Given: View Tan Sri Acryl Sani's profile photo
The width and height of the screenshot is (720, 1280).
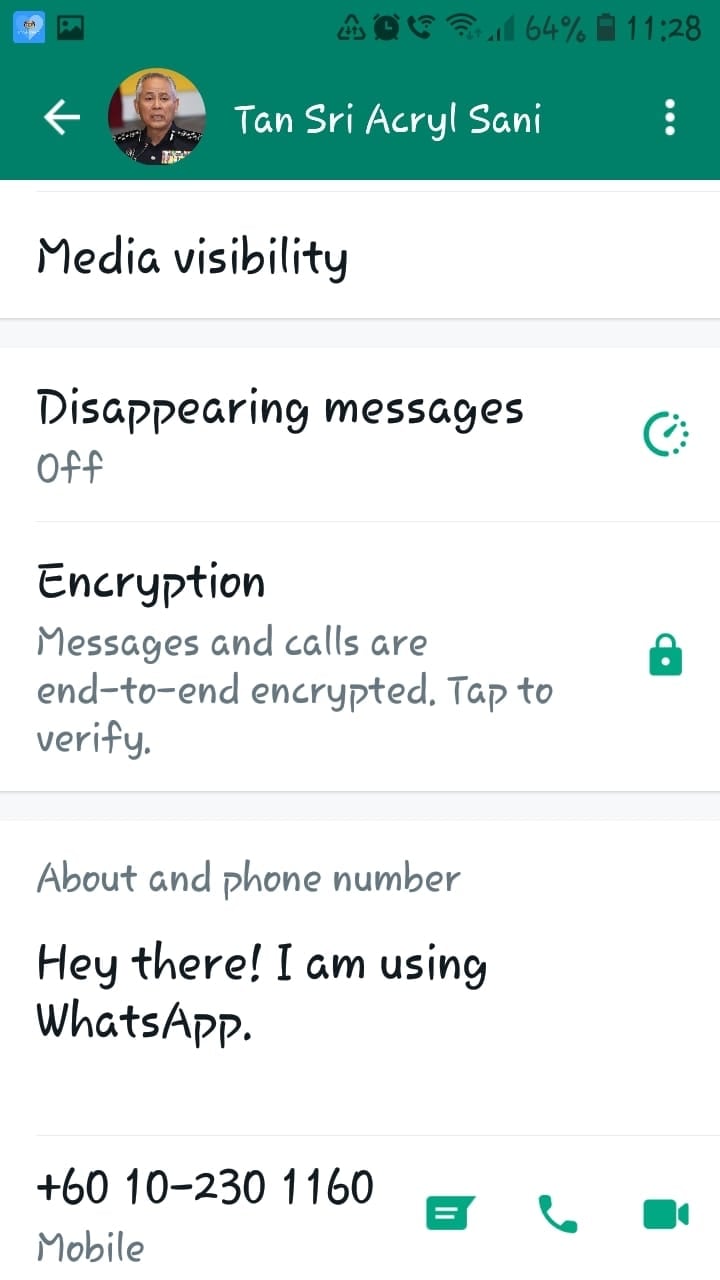Looking at the screenshot, I should 157,117.
